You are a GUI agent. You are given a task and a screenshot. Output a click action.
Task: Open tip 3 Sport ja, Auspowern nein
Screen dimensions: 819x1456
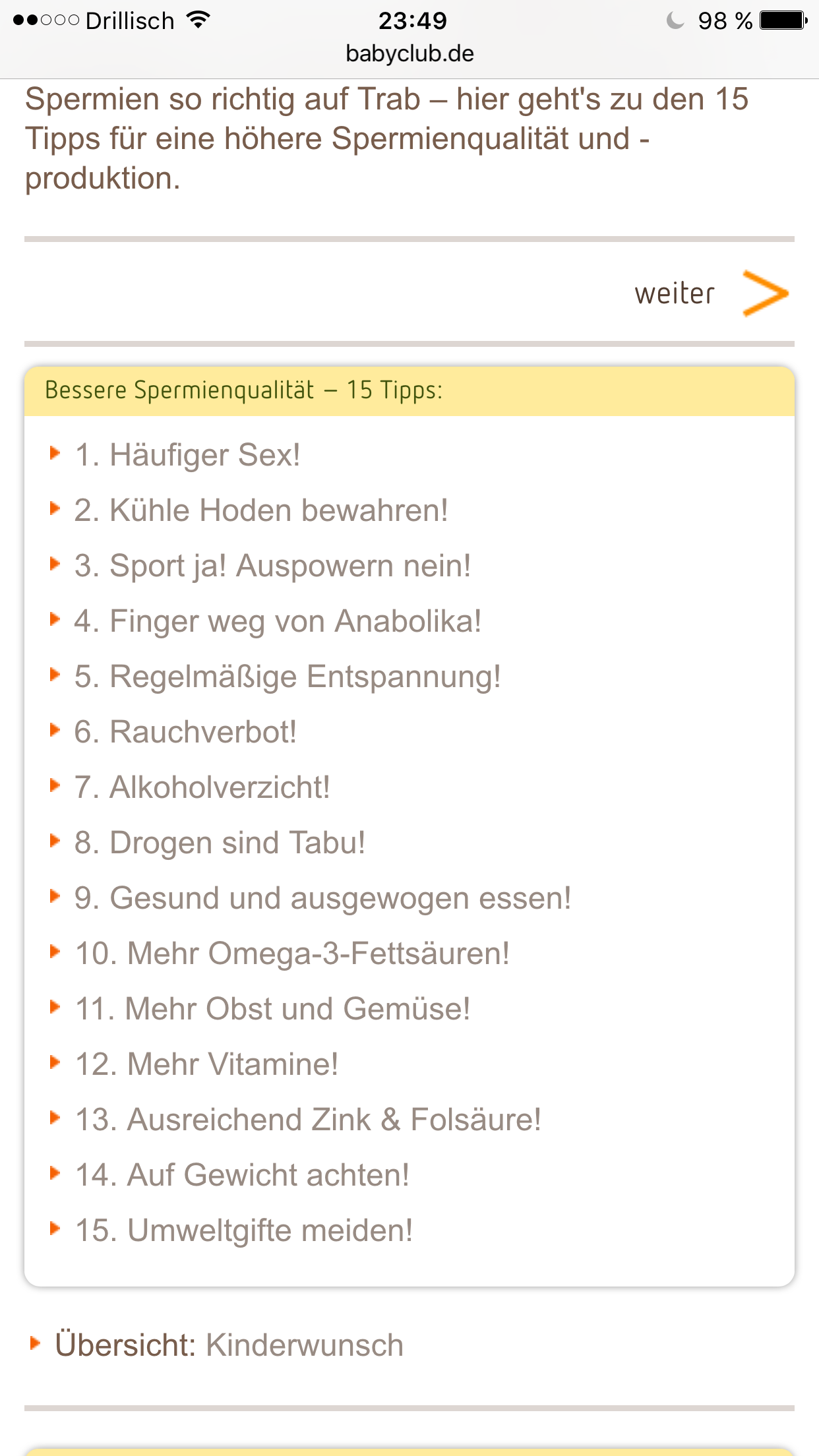pyautogui.click(x=272, y=566)
